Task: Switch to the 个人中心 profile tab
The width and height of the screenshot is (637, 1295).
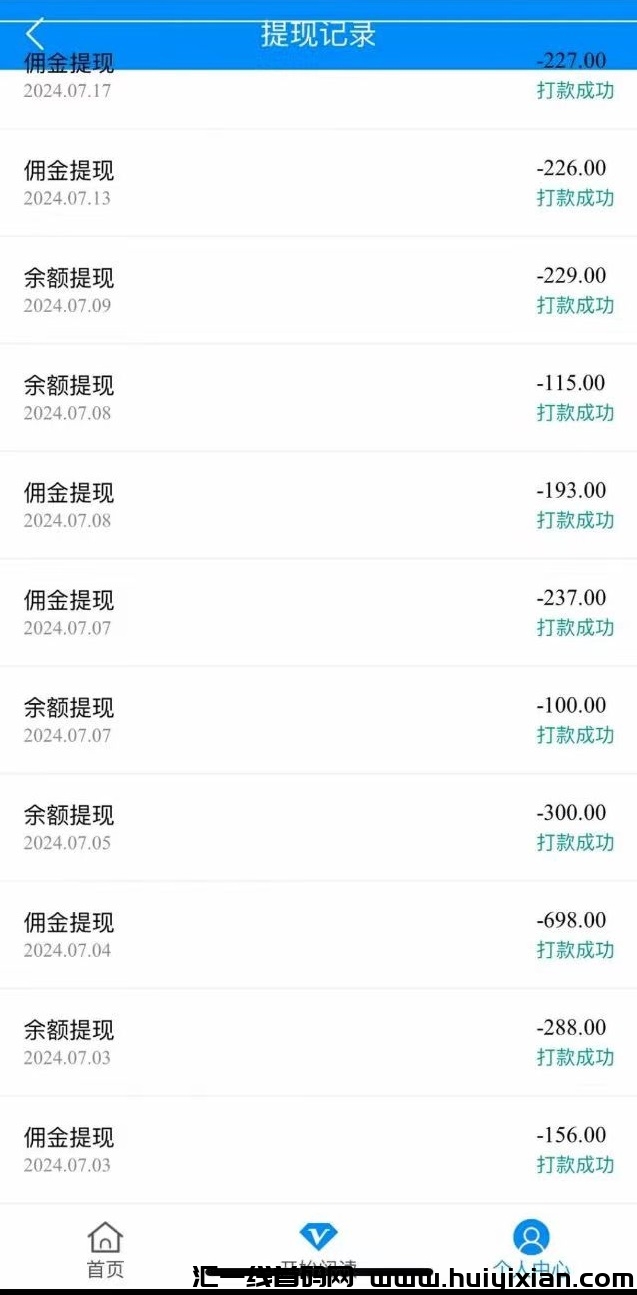Action: 531,1240
